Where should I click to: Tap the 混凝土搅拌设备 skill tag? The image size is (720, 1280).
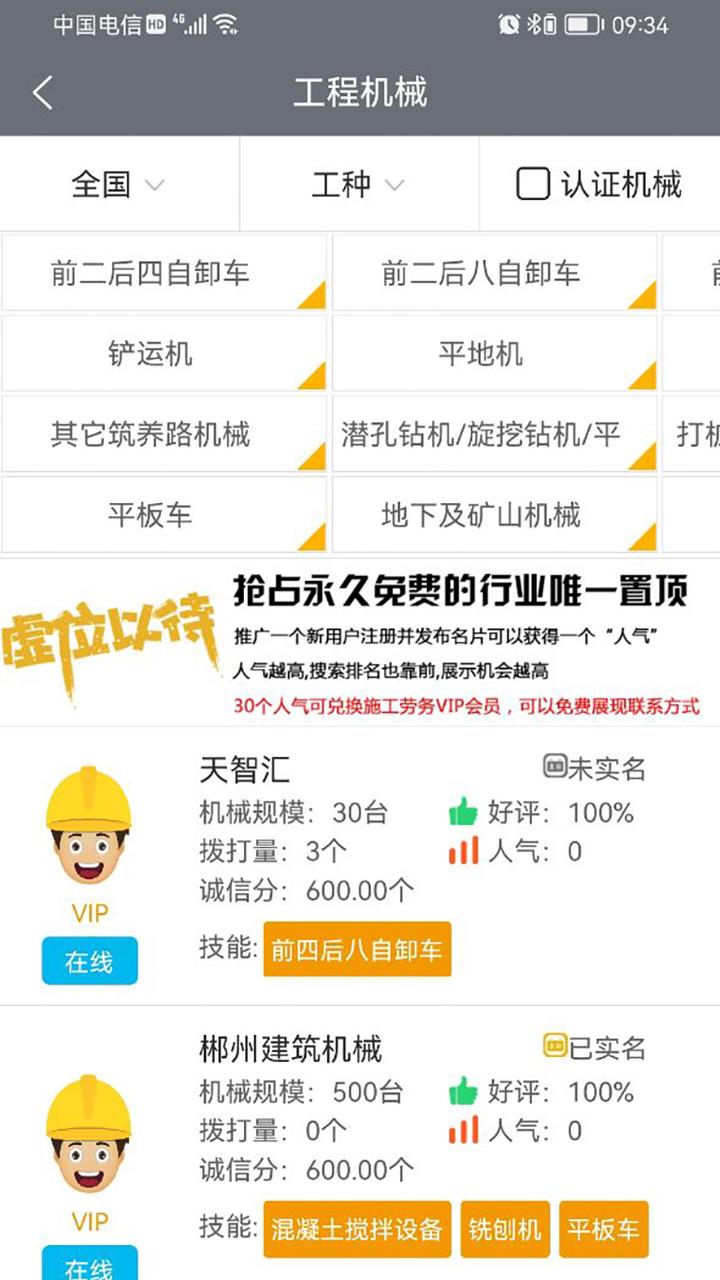coord(357,1229)
